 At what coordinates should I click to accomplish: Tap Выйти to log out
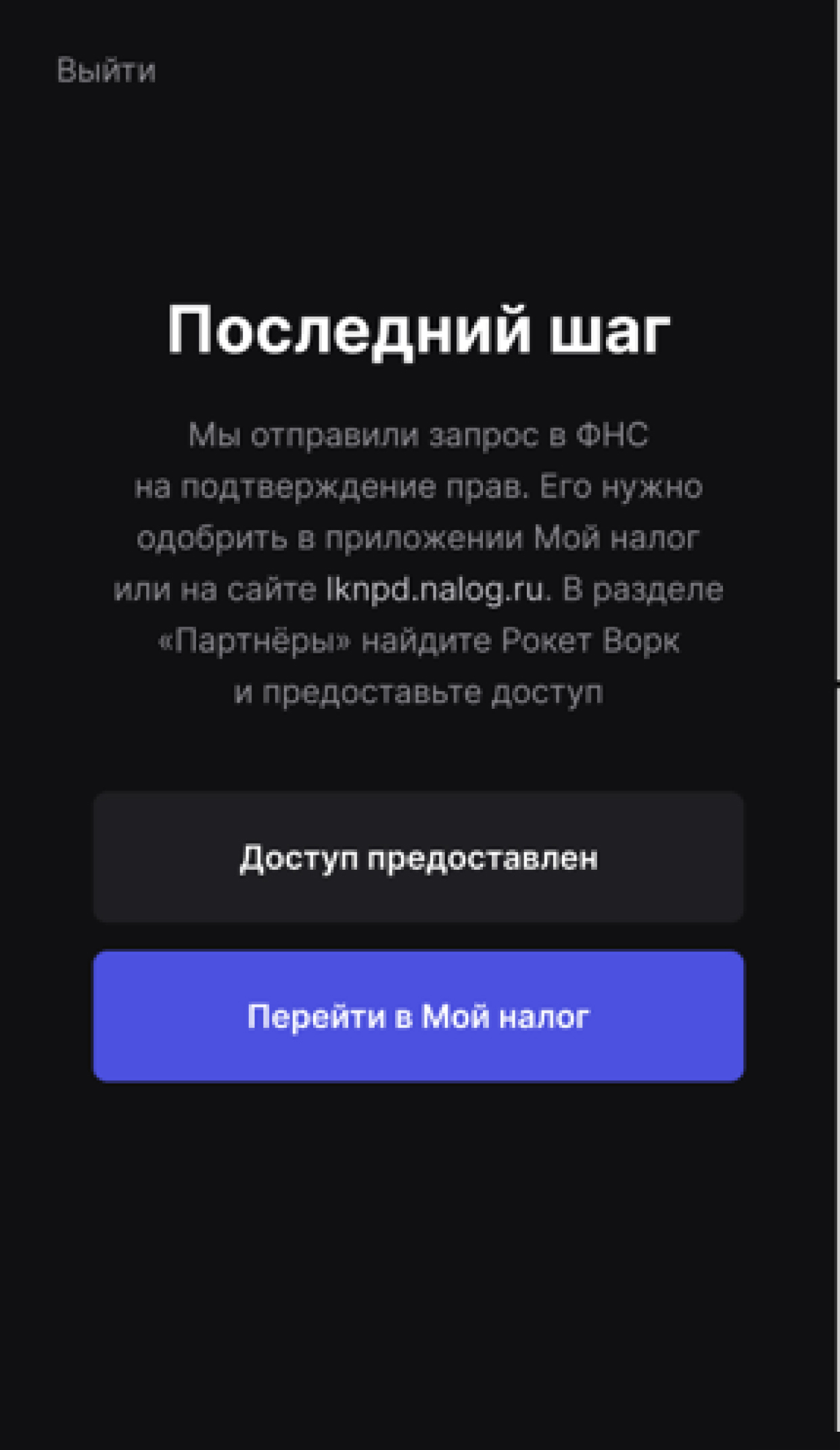pyautogui.click(x=106, y=70)
